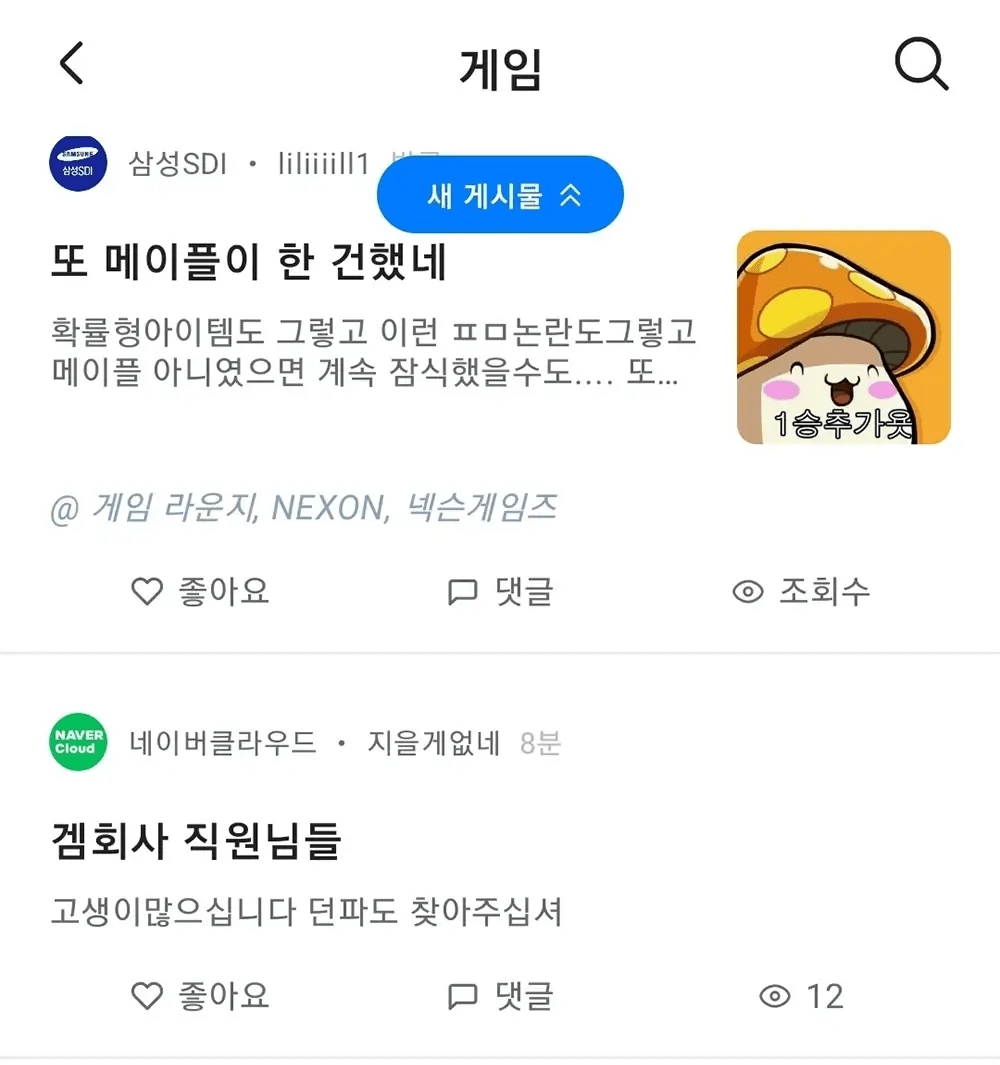Tap the 새 게시물 button
1000x1065 pixels.
tap(500, 195)
